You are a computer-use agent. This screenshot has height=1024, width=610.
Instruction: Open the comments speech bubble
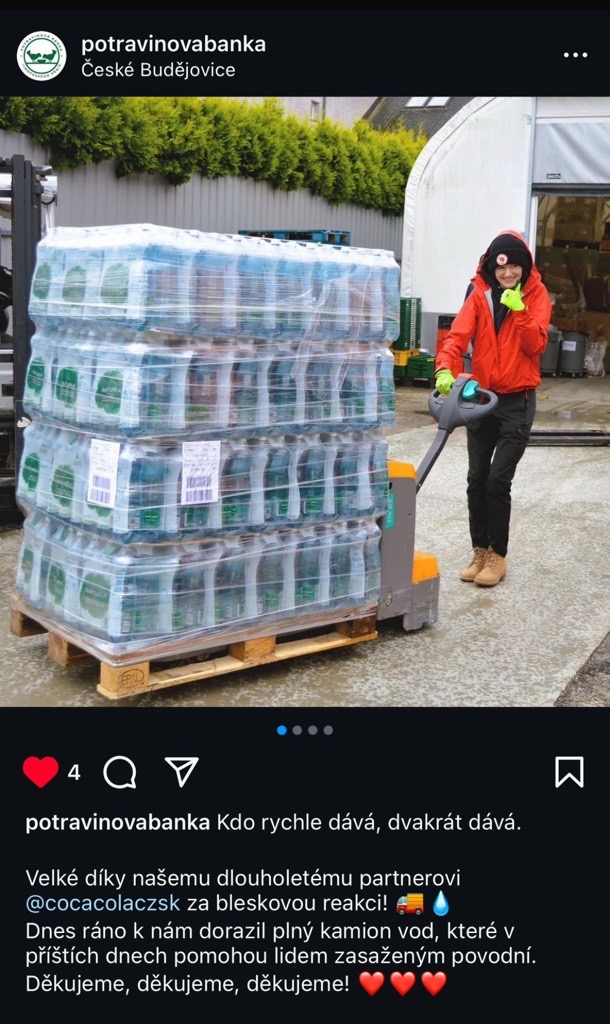pos(120,772)
